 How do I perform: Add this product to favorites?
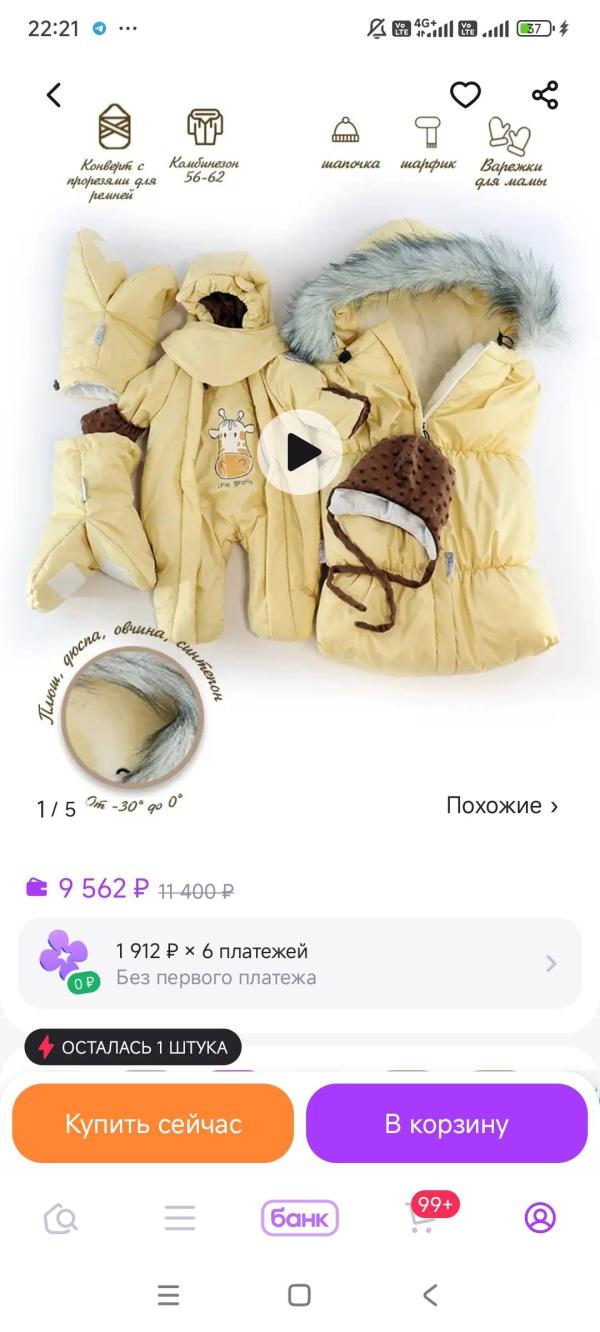tap(465, 95)
